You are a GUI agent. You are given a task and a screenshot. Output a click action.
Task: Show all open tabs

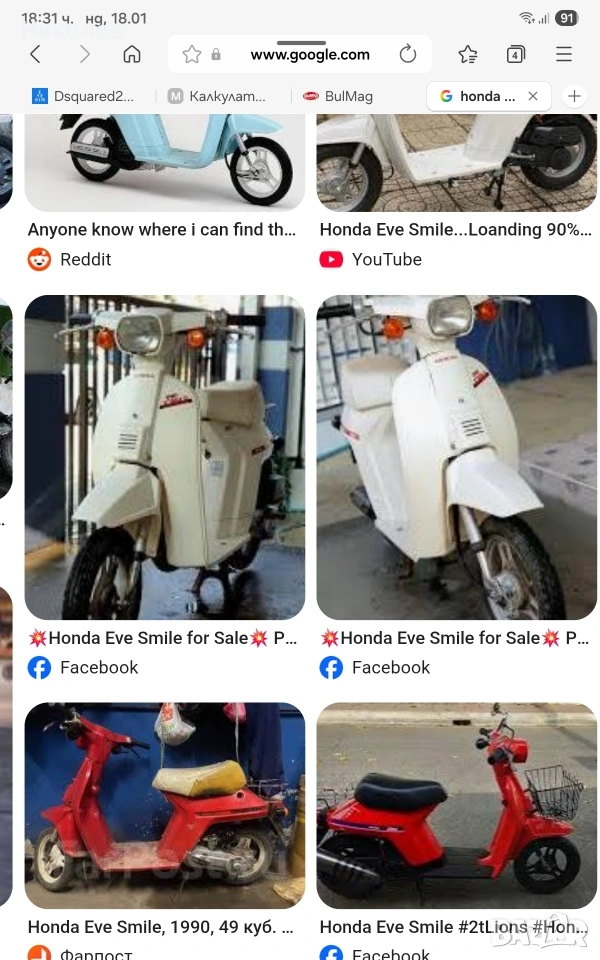point(516,55)
